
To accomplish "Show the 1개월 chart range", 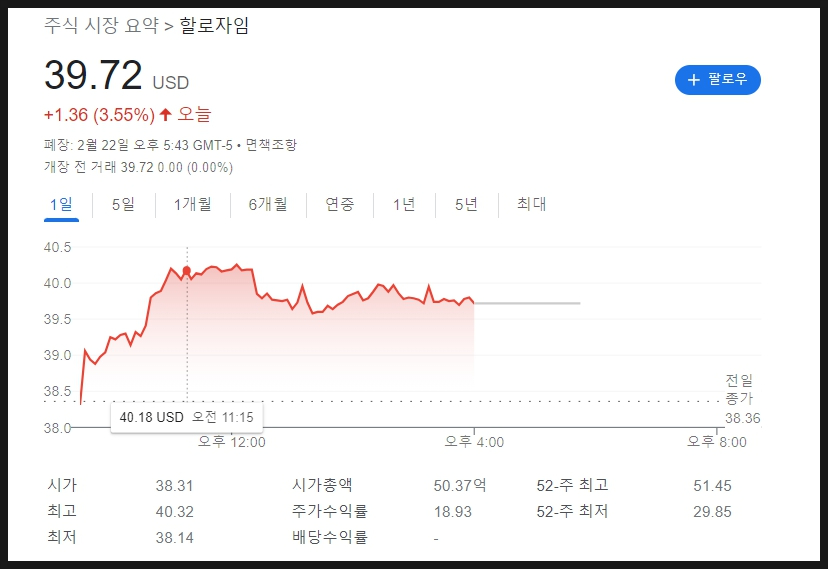I will tap(192, 205).
